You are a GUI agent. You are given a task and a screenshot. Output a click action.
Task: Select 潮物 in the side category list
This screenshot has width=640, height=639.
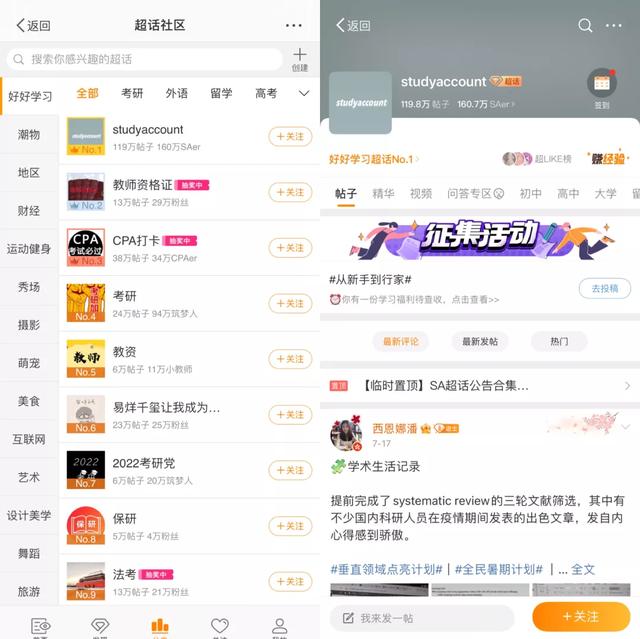click(x=29, y=135)
